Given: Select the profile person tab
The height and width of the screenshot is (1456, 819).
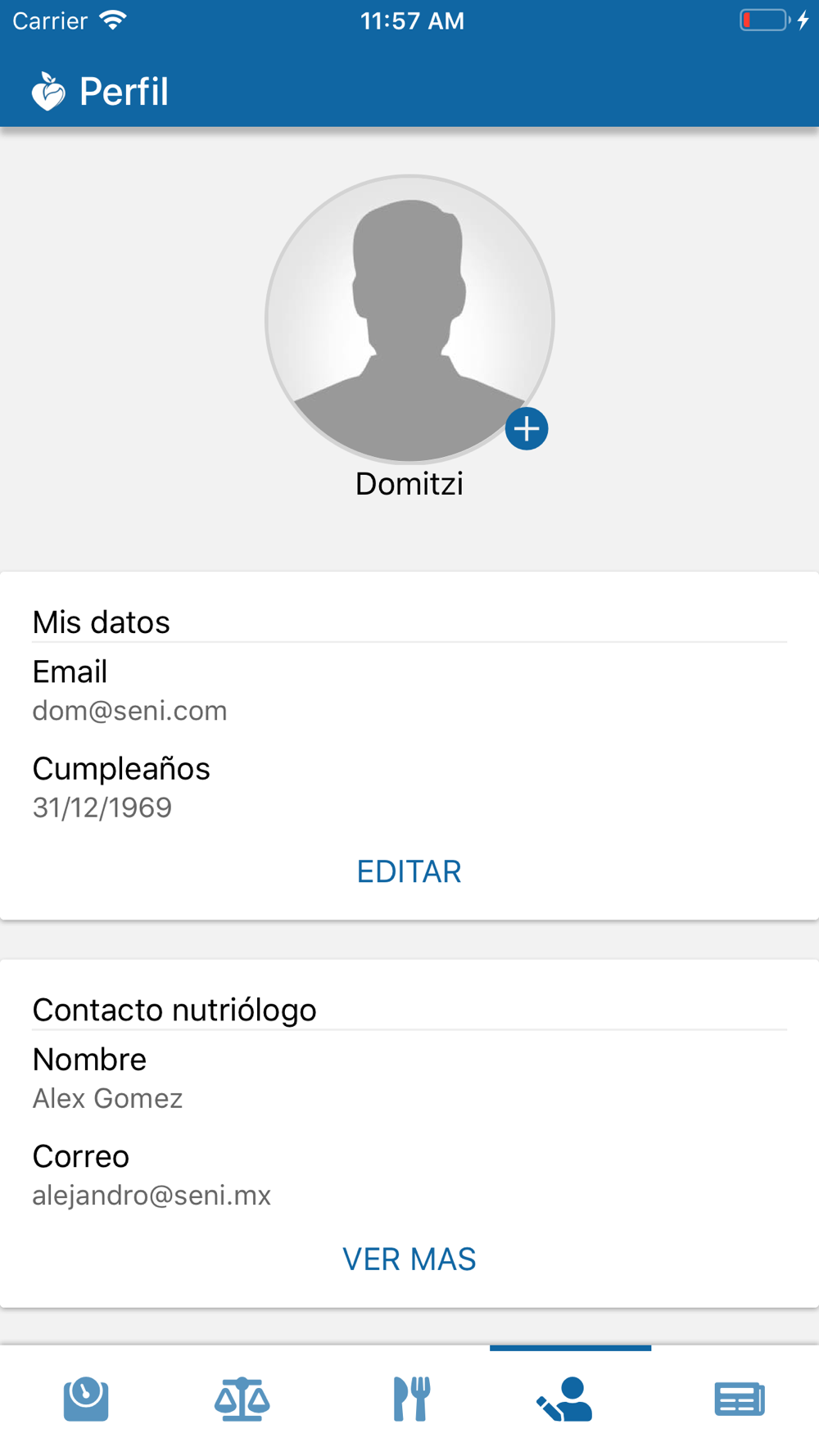Looking at the screenshot, I should pyautogui.click(x=565, y=1399).
